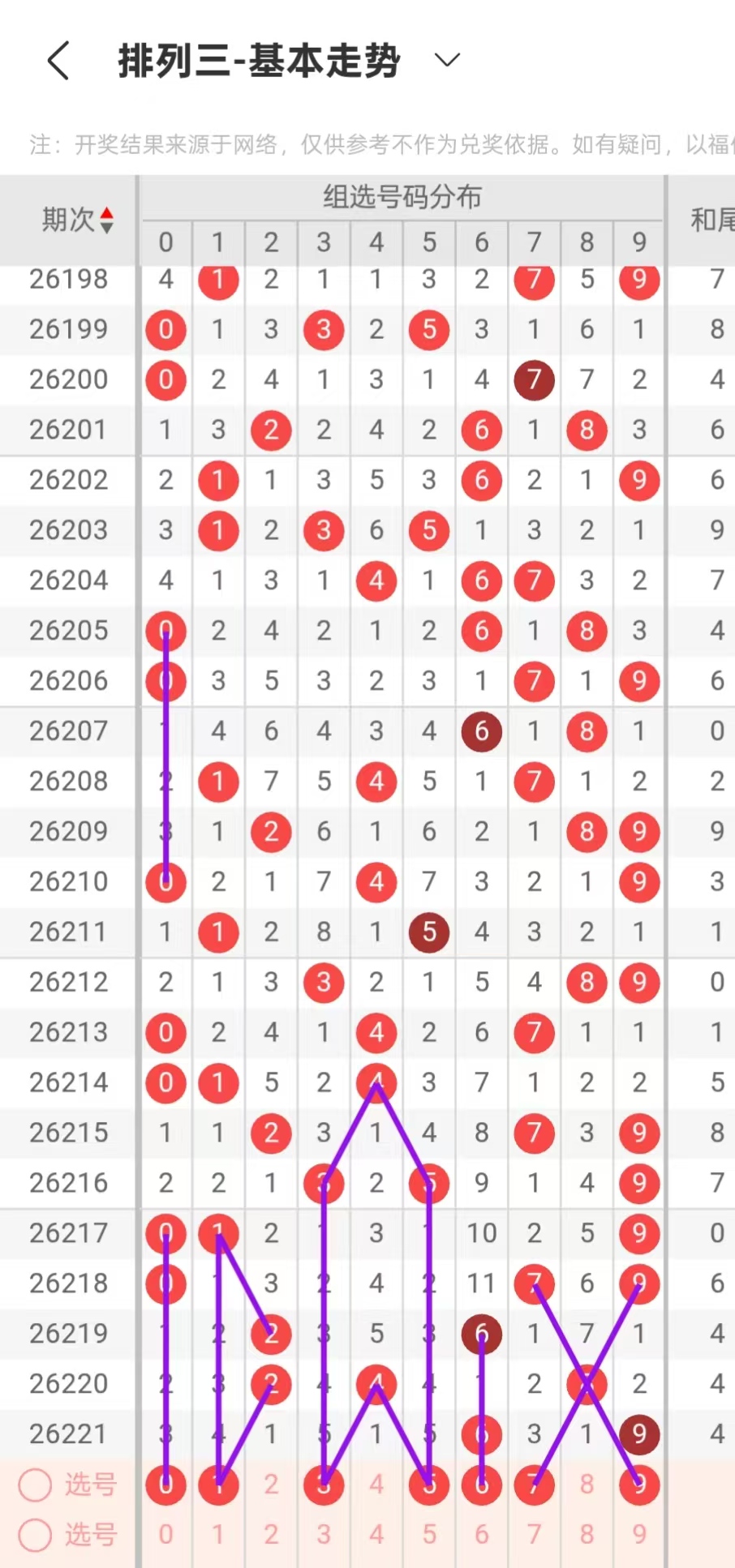The height and width of the screenshot is (1568, 735).
Task: Pick number 5 in the lower 选号 row
Action: 429,1535
